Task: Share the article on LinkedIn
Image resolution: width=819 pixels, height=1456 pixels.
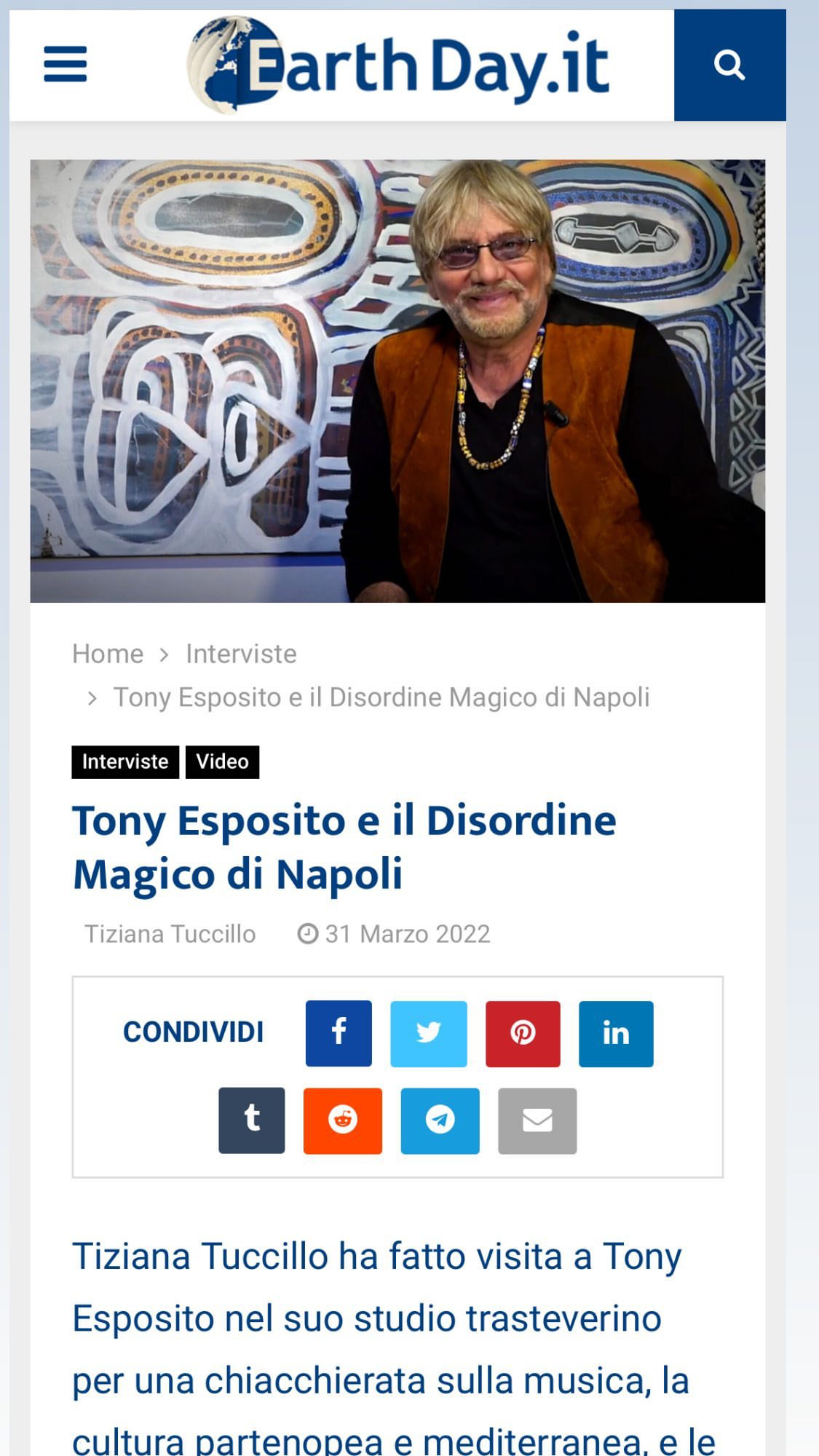Action: (616, 1033)
